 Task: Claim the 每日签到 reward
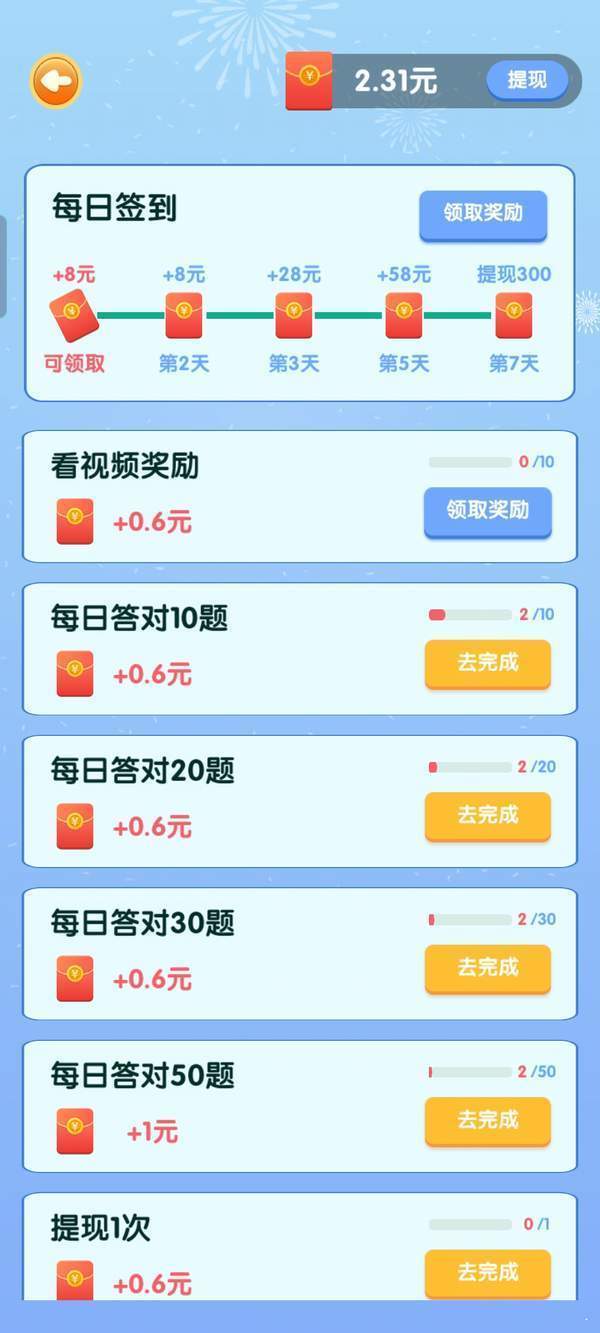click(483, 213)
